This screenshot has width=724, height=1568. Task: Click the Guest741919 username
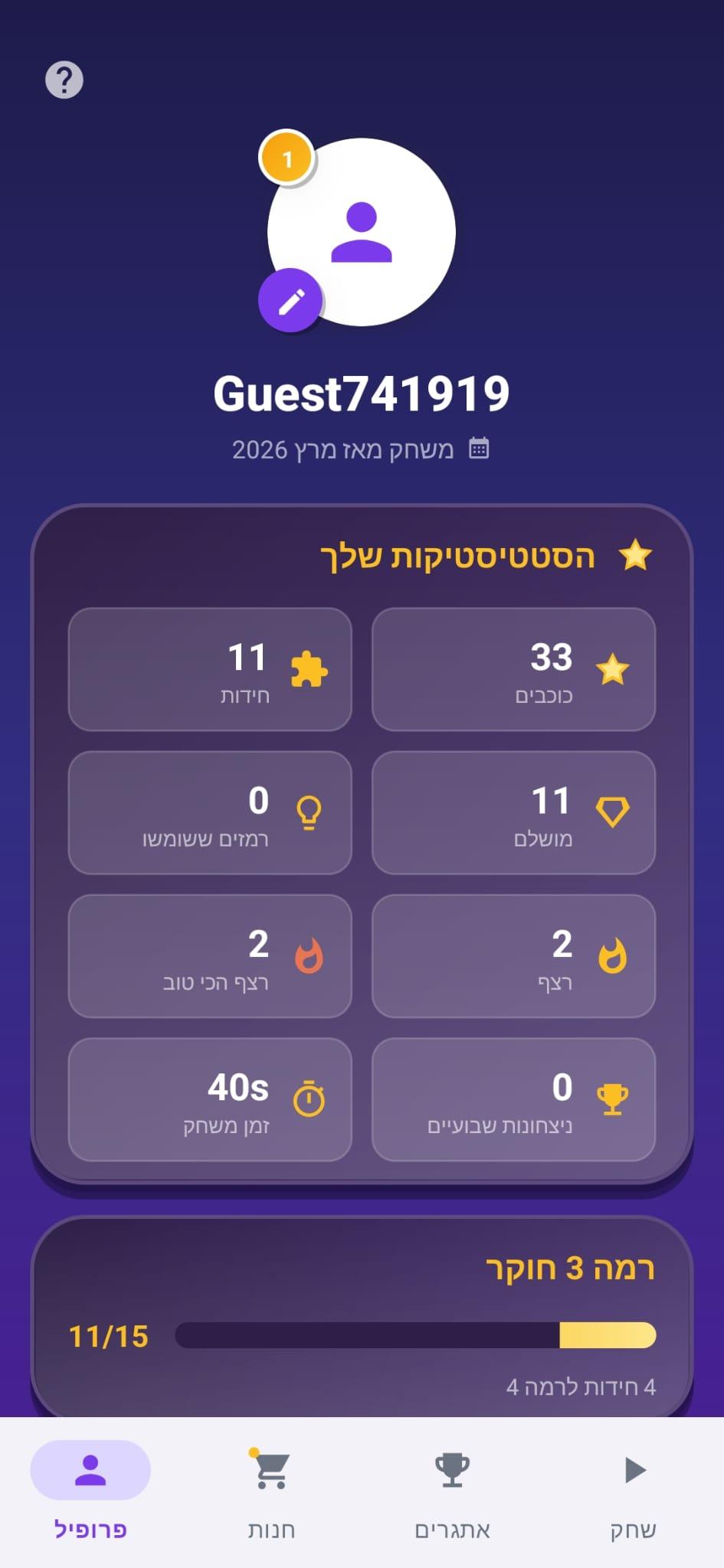click(362, 393)
